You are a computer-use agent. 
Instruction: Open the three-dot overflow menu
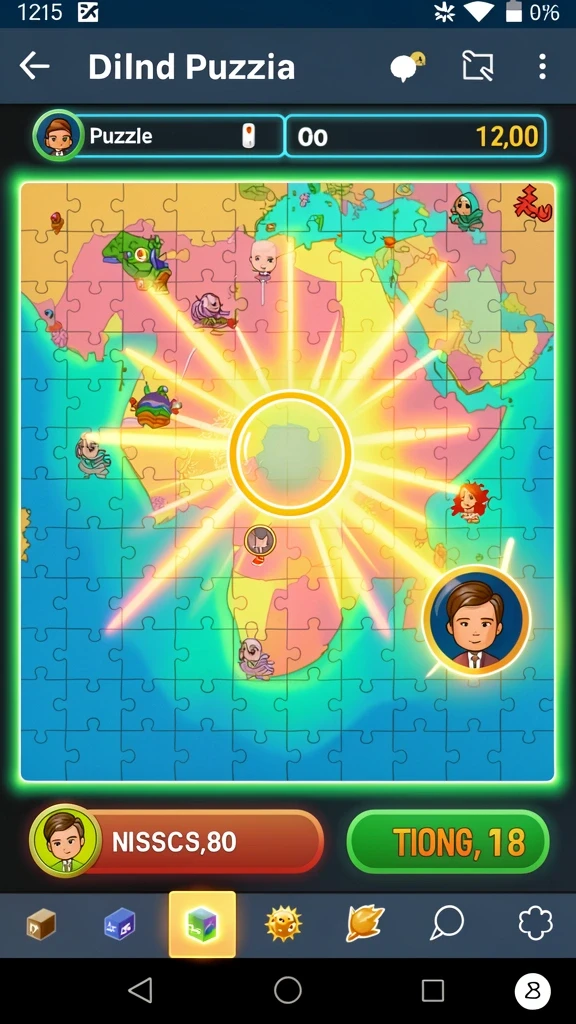542,67
